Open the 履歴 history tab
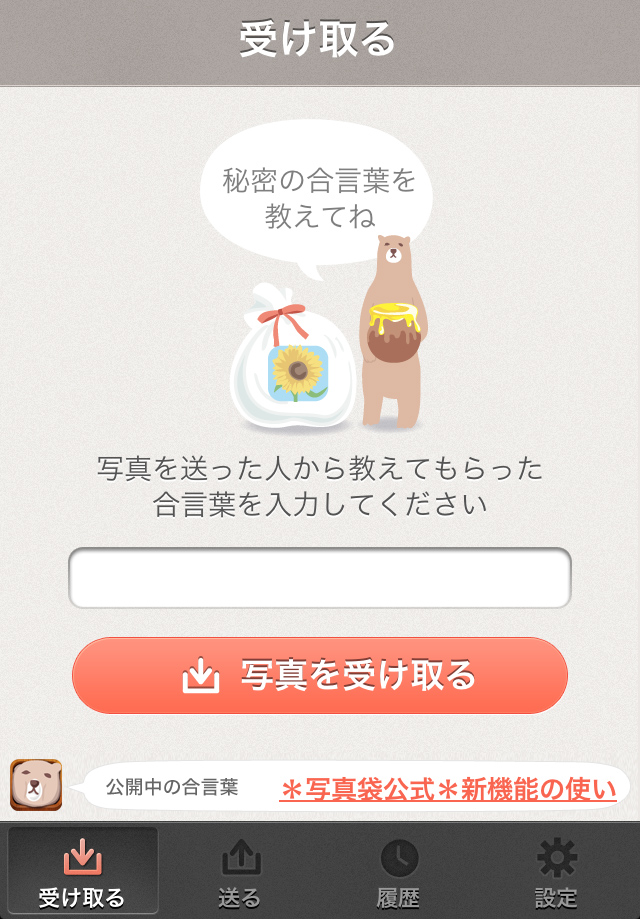This screenshot has height=919, width=640. 398,871
